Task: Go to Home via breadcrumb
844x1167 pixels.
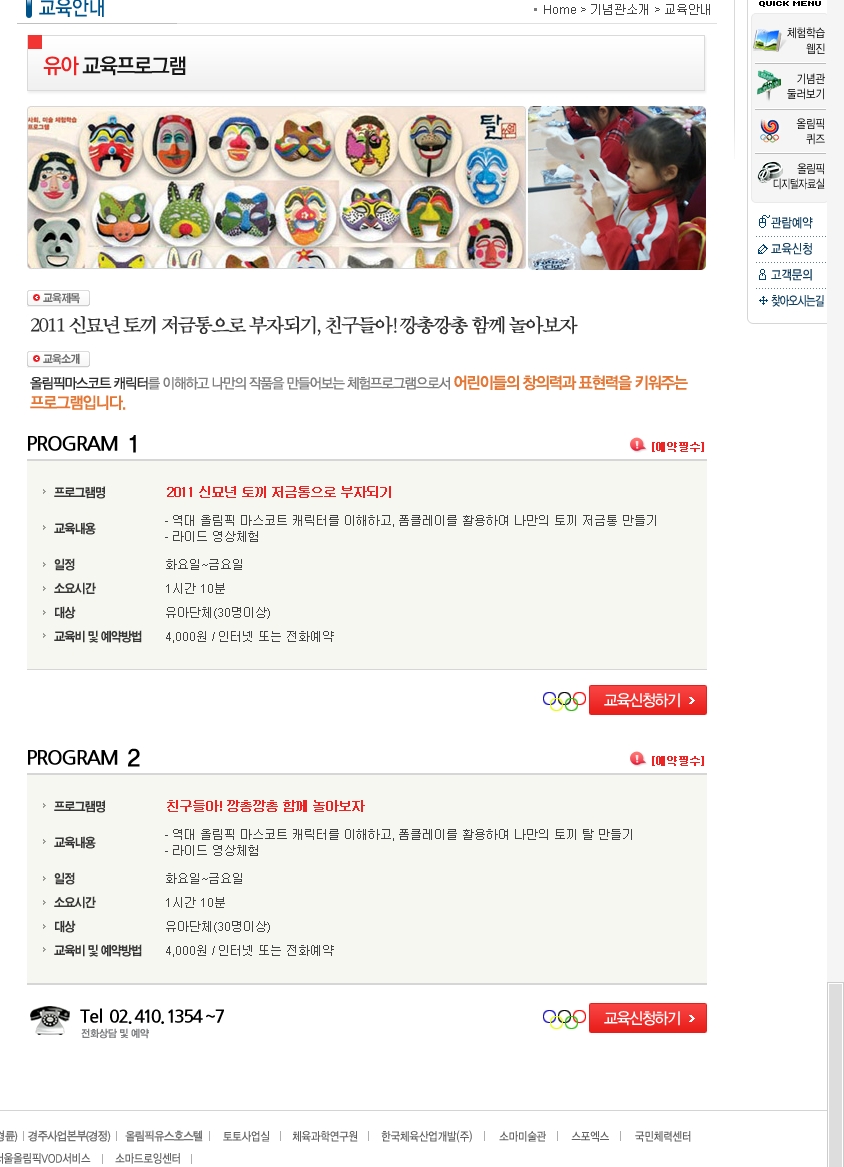Action: tap(559, 10)
